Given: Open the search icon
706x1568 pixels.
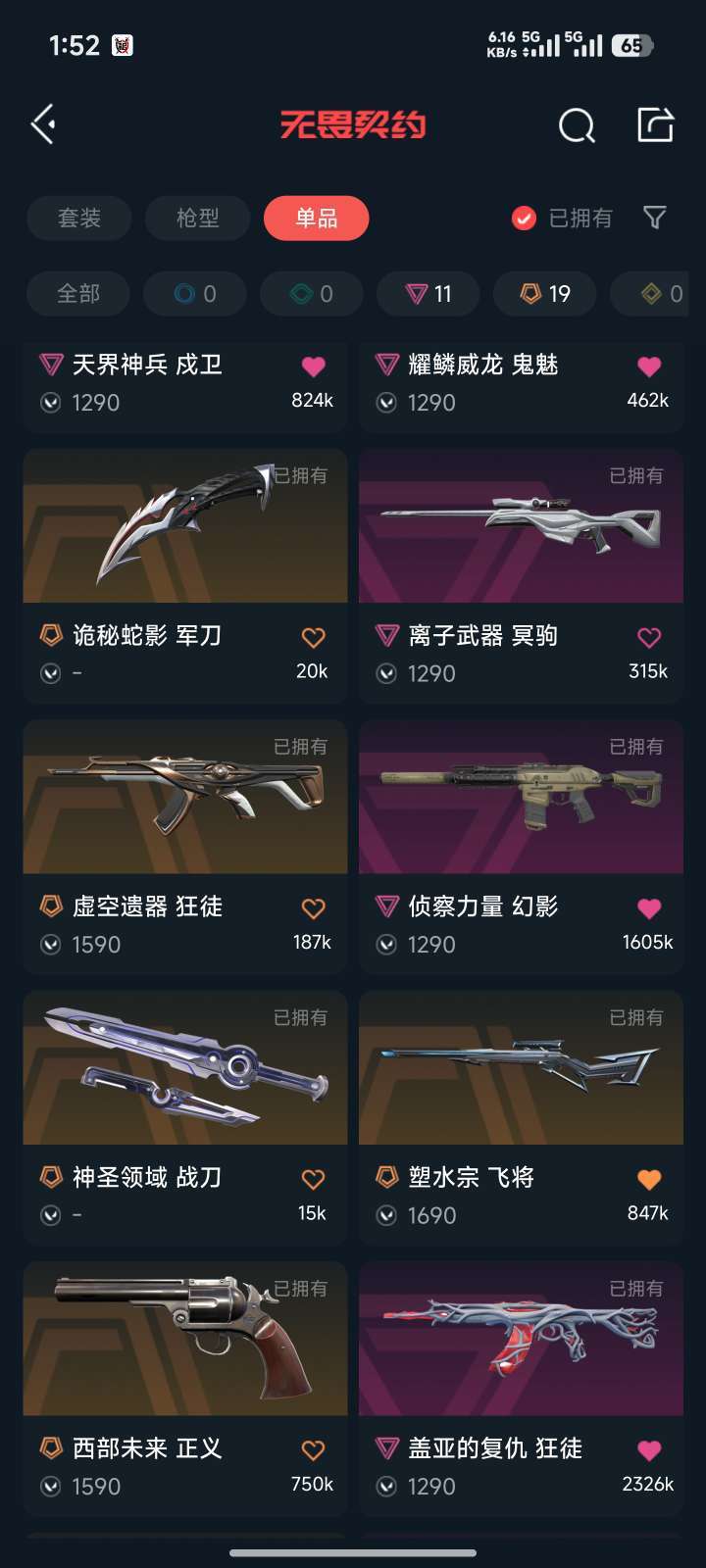Looking at the screenshot, I should click(x=577, y=125).
